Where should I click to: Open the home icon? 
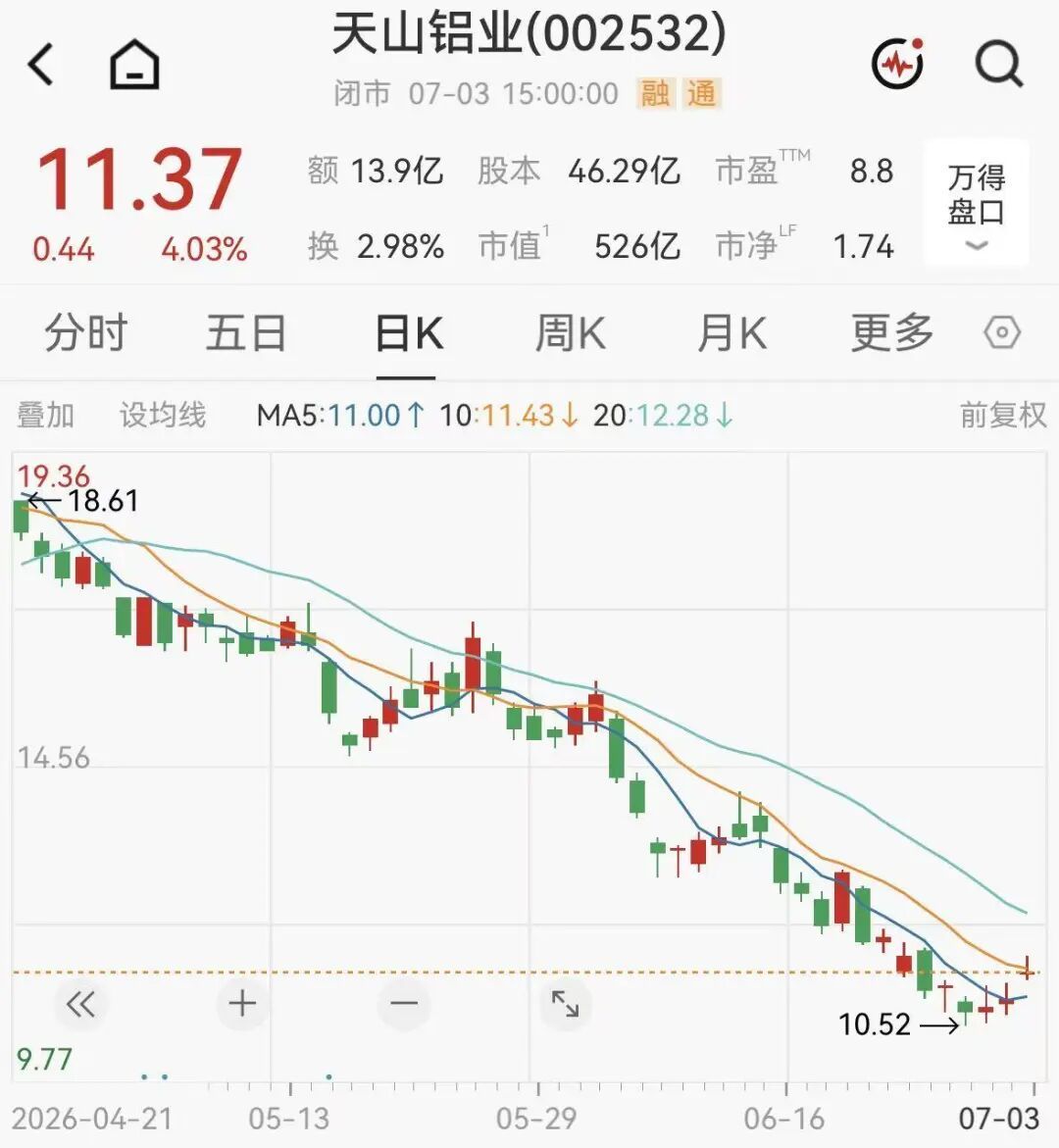pos(134,65)
